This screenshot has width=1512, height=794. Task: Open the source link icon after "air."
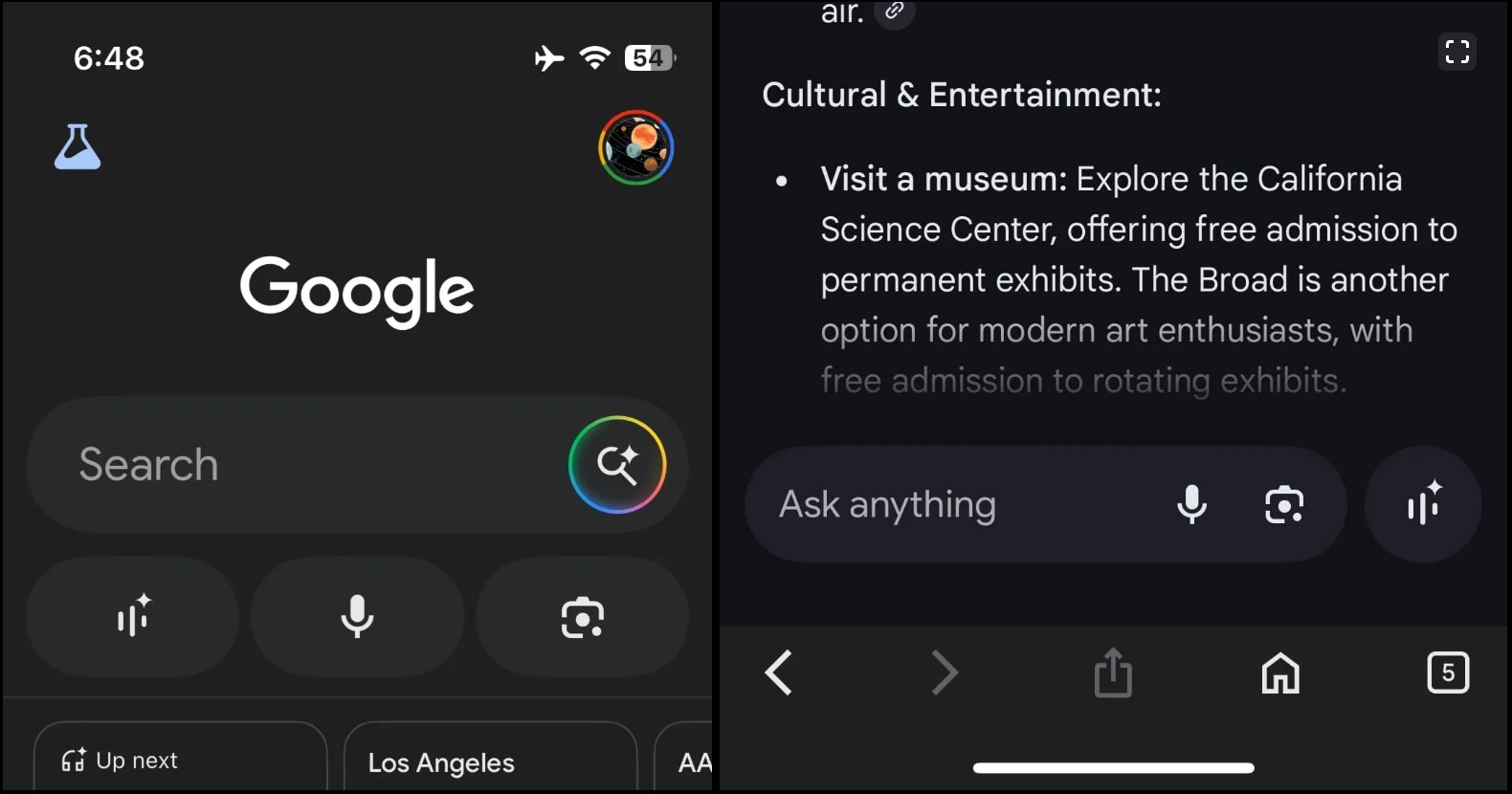click(895, 11)
